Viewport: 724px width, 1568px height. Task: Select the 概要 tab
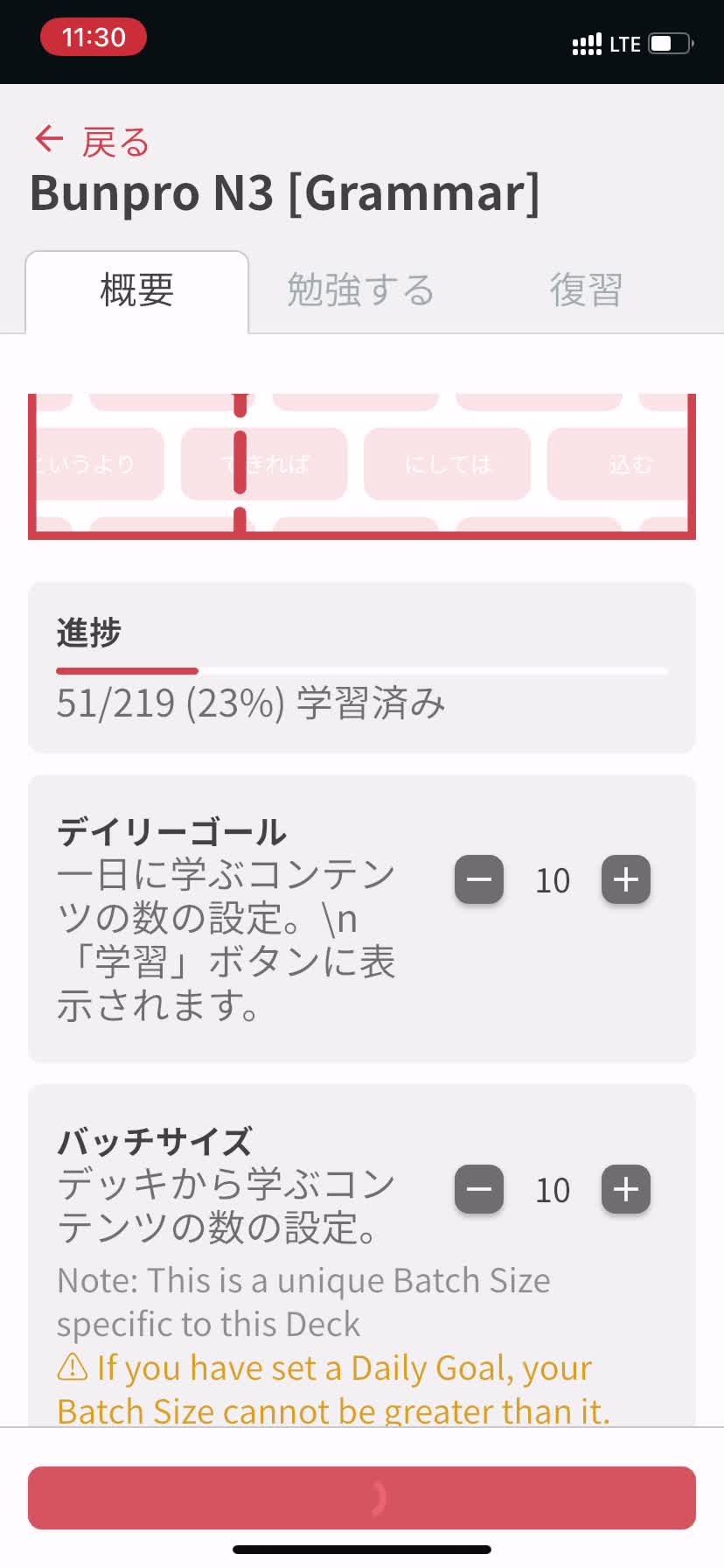click(137, 291)
